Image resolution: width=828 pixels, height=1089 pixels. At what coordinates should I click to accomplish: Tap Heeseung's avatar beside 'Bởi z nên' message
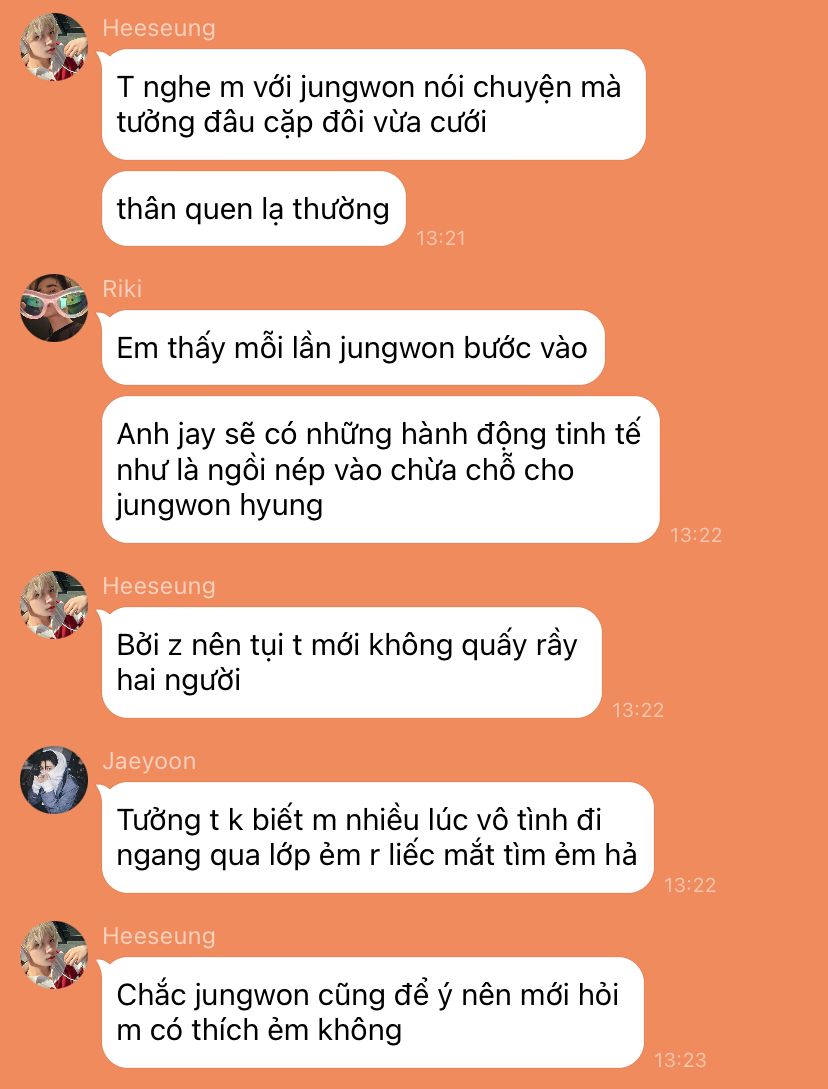pos(54,604)
